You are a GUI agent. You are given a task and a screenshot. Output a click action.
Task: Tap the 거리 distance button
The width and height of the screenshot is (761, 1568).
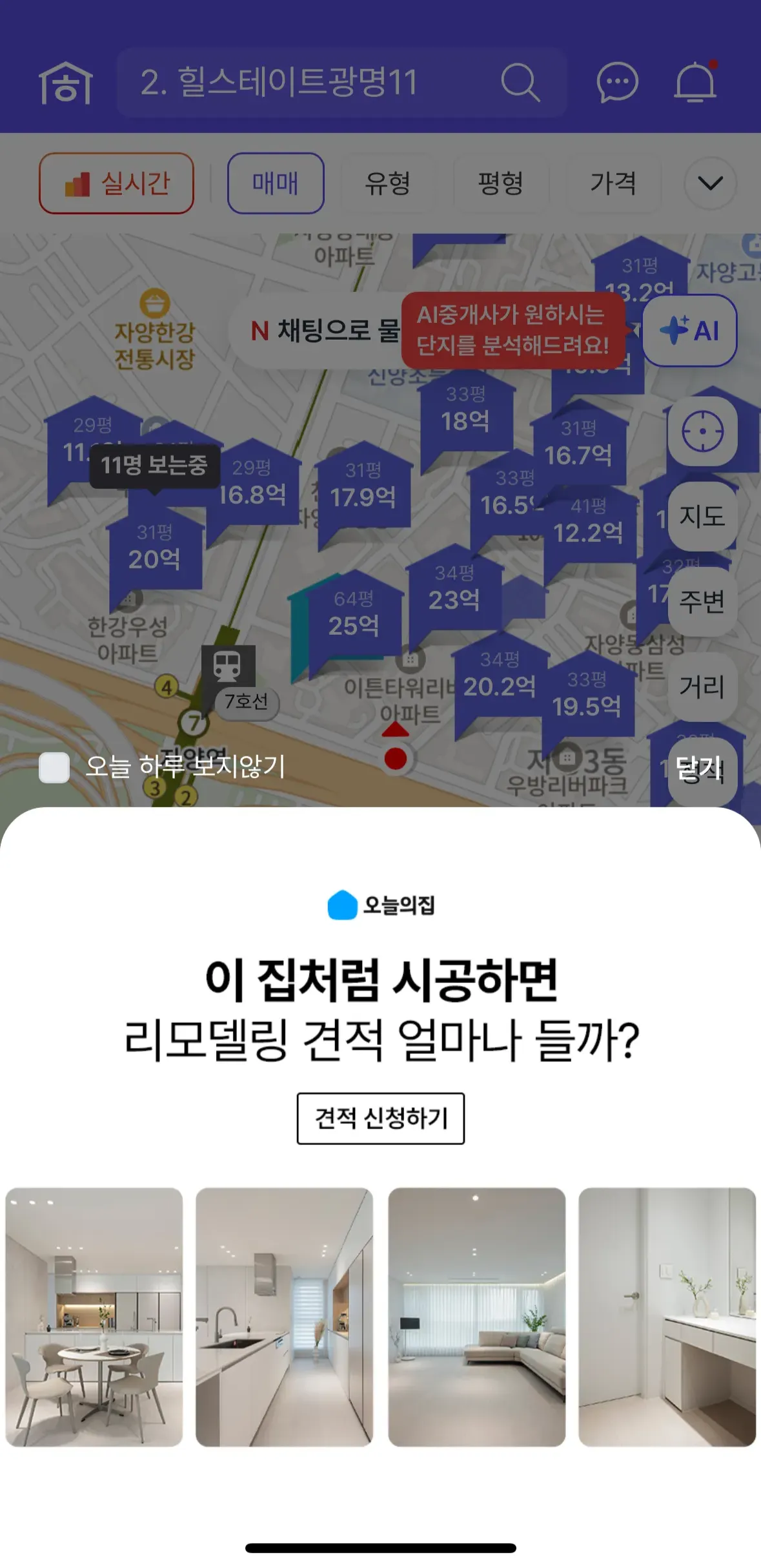702,686
